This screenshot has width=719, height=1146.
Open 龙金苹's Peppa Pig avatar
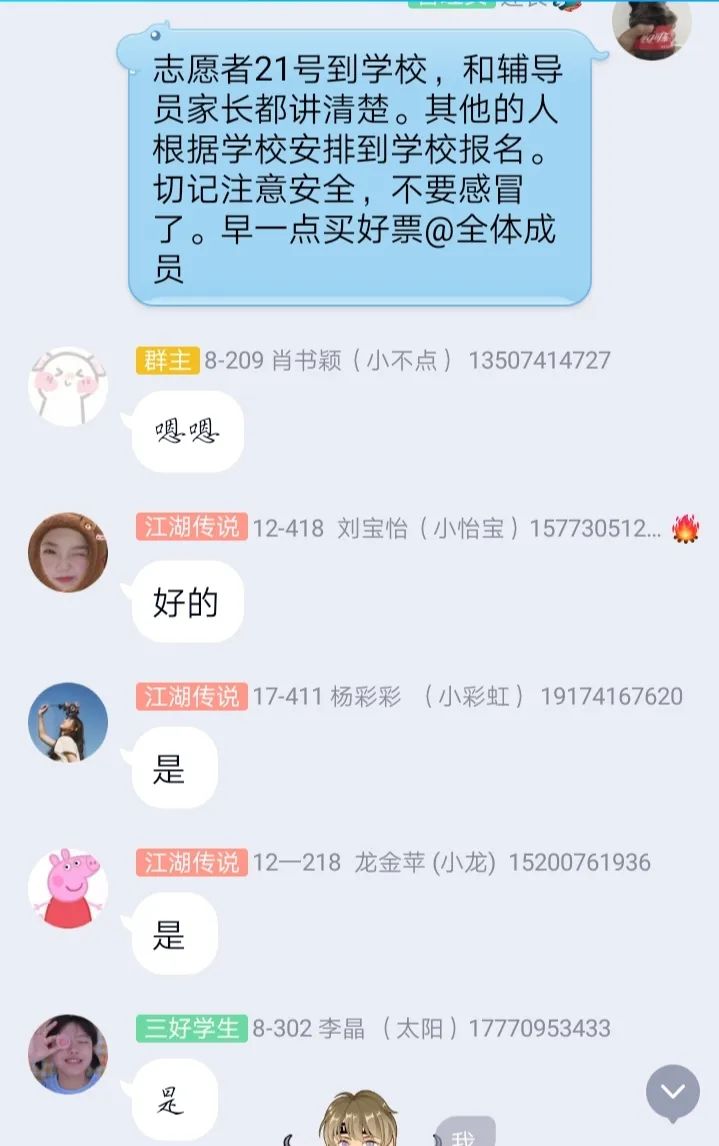pos(68,888)
